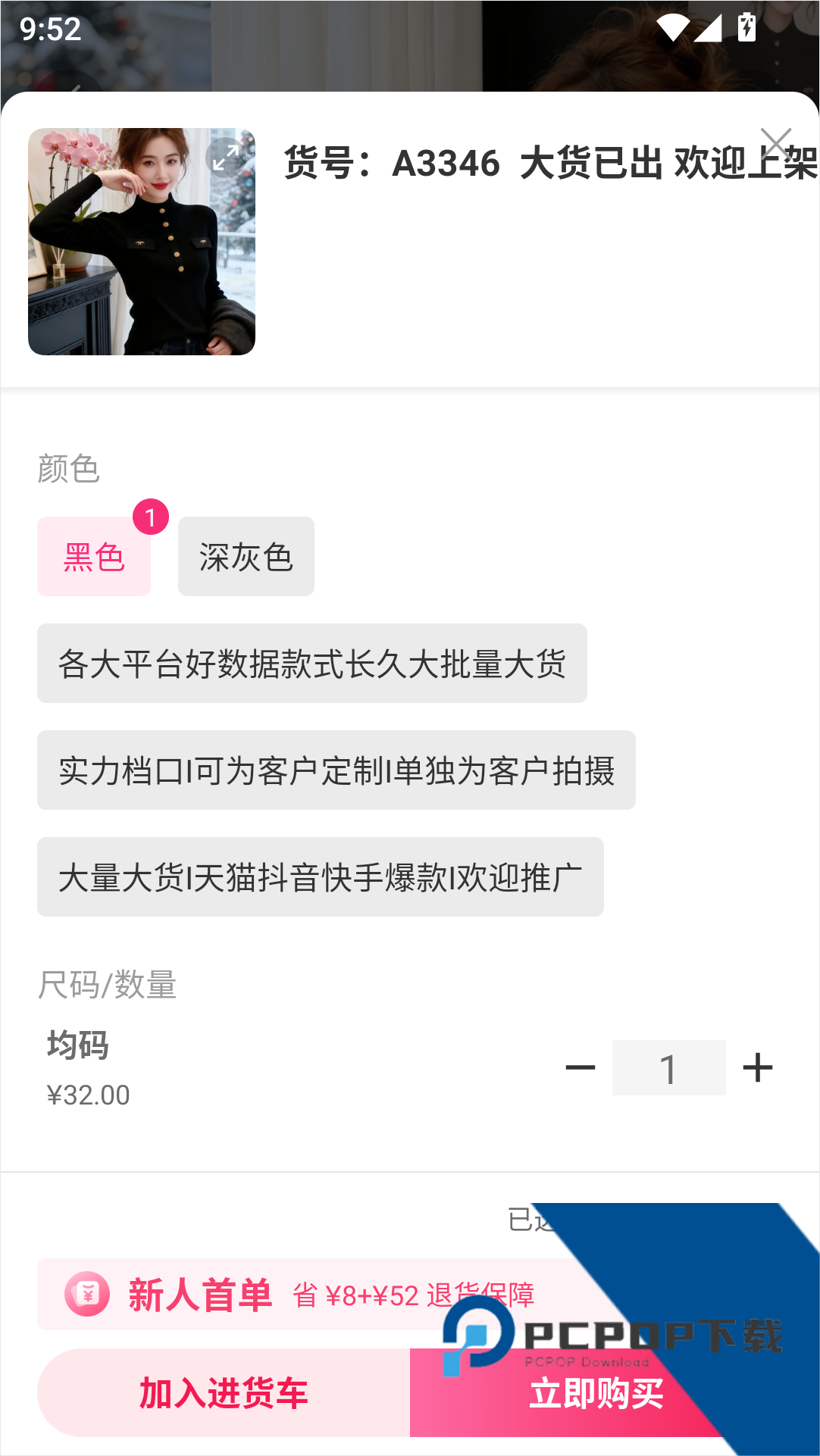Select the 黑色 color option
Screen dimensions: 820x1456
pos(94,557)
